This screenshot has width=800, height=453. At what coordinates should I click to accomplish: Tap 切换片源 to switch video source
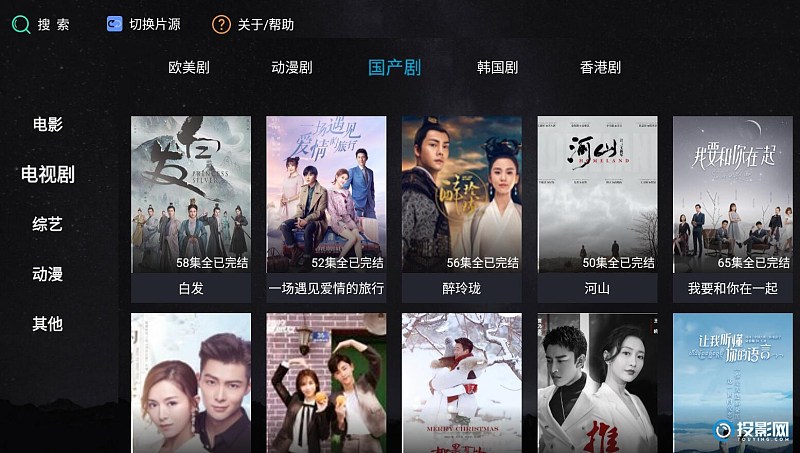click(x=143, y=24)
